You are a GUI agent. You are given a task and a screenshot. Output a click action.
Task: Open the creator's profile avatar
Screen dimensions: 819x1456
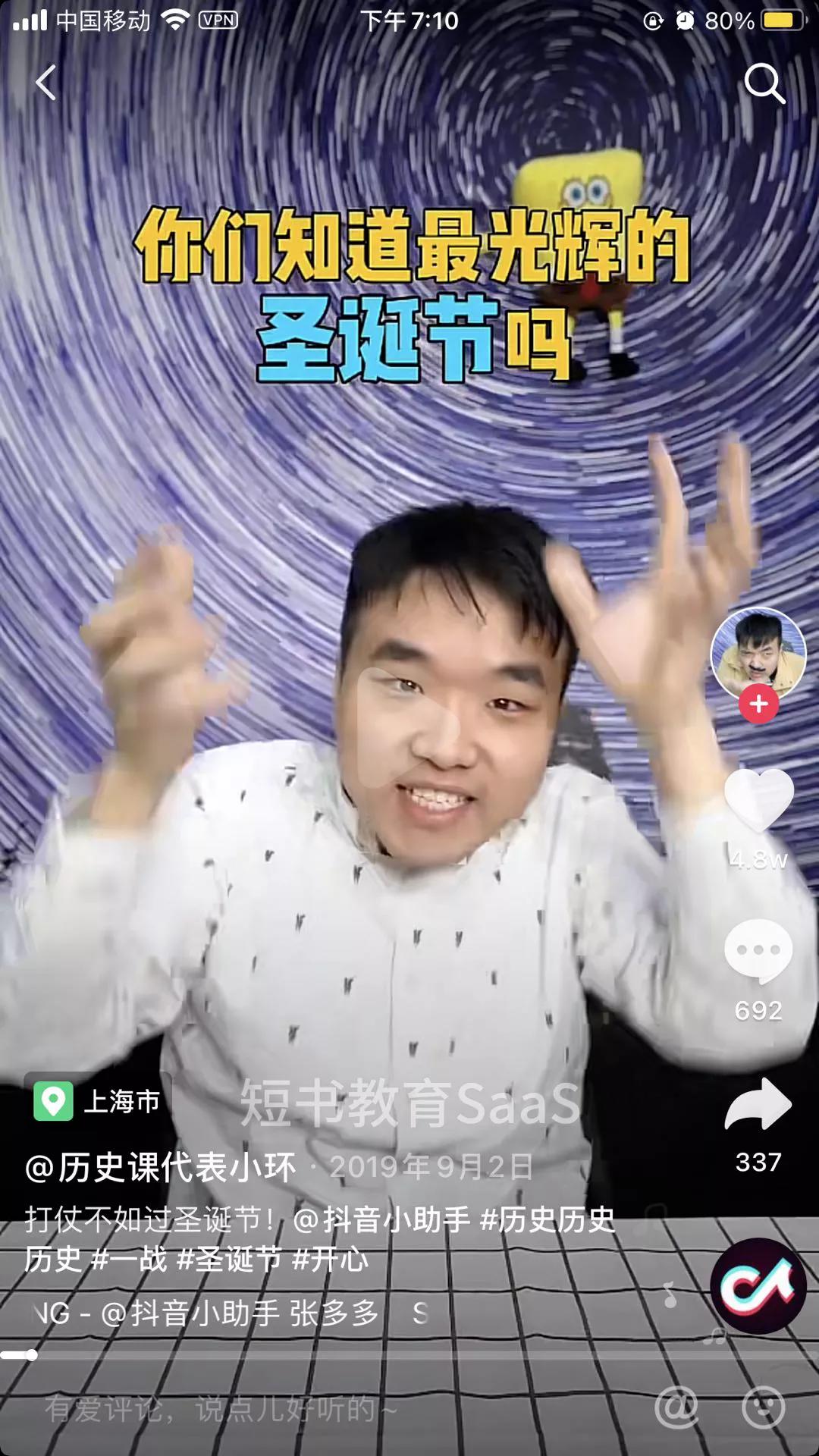(758, 654)
